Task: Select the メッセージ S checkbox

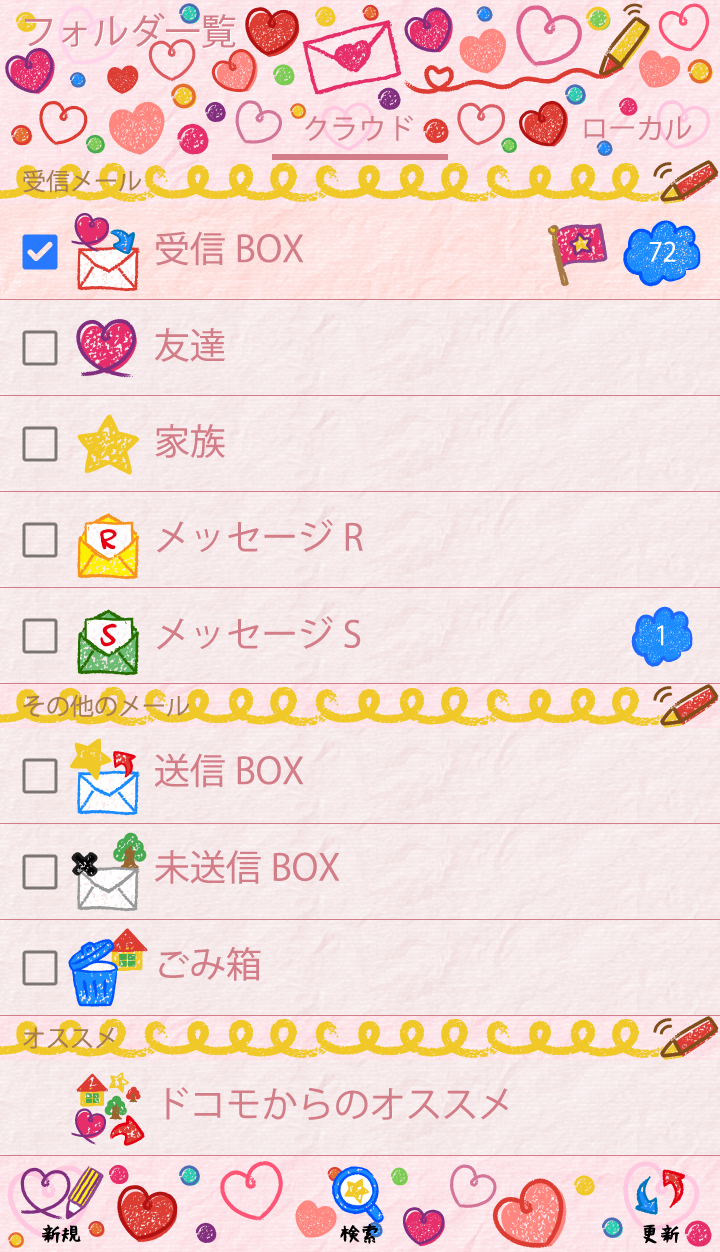Action: 40,635
